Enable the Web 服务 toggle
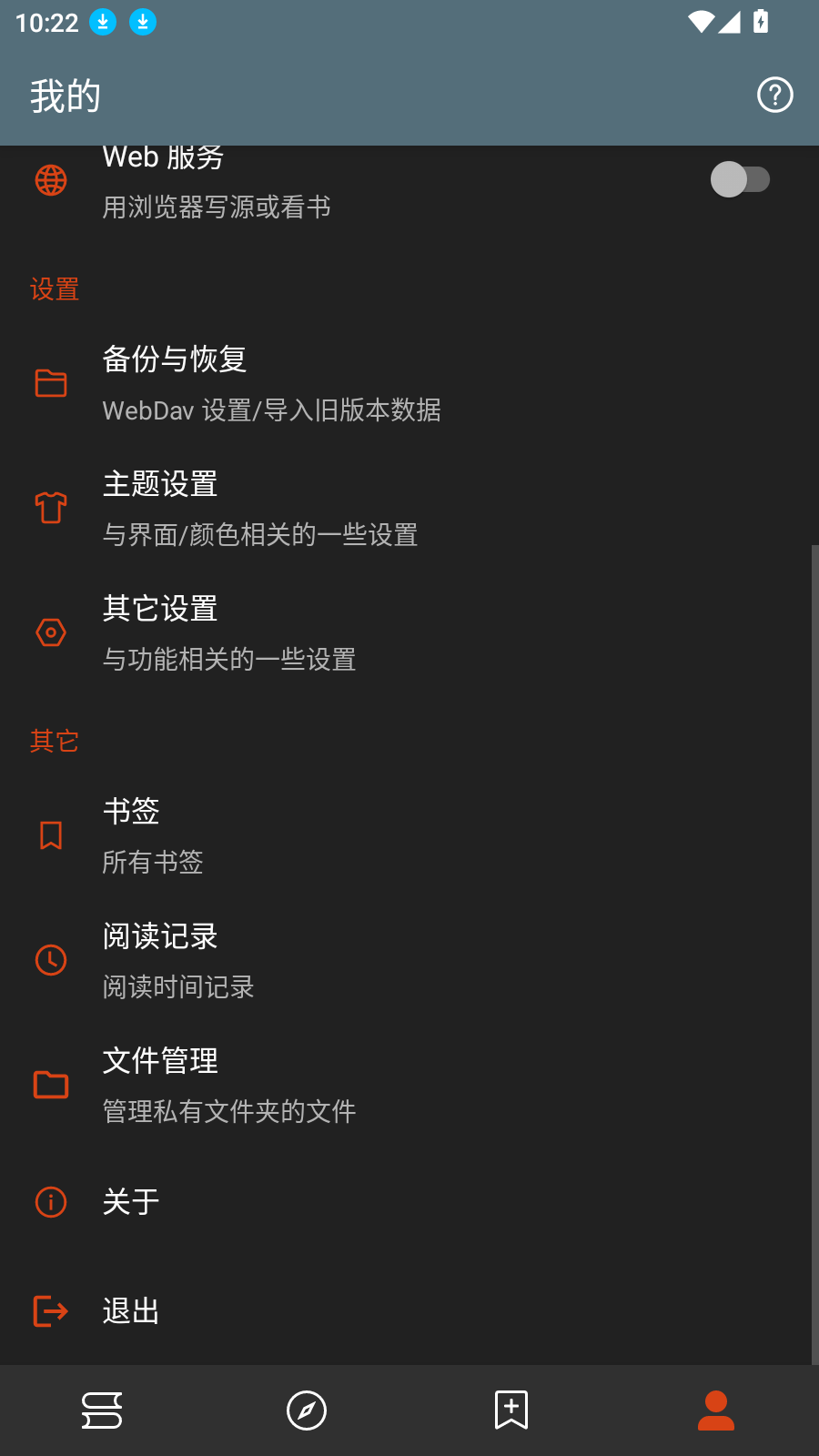819x1456 pixels. click(742, 180)
